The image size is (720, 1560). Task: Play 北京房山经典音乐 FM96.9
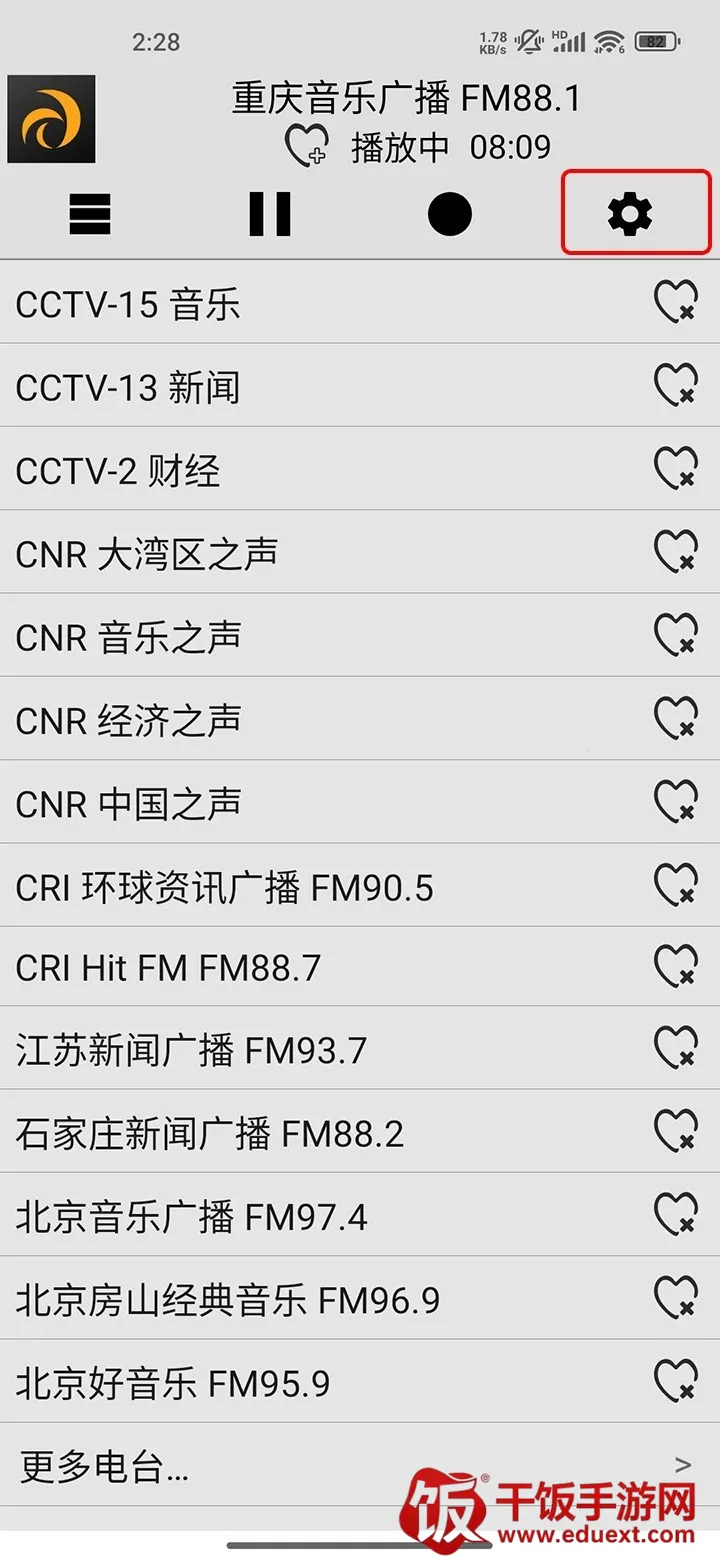pos(228,1300)
